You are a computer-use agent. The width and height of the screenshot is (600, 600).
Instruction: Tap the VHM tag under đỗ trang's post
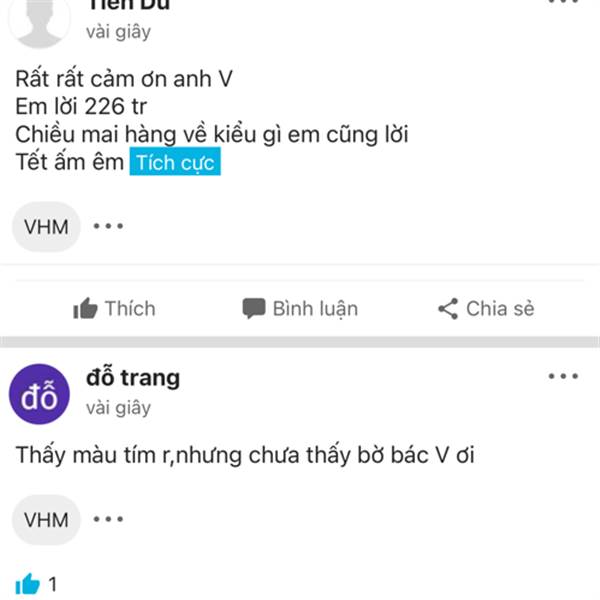coord(46,520)
